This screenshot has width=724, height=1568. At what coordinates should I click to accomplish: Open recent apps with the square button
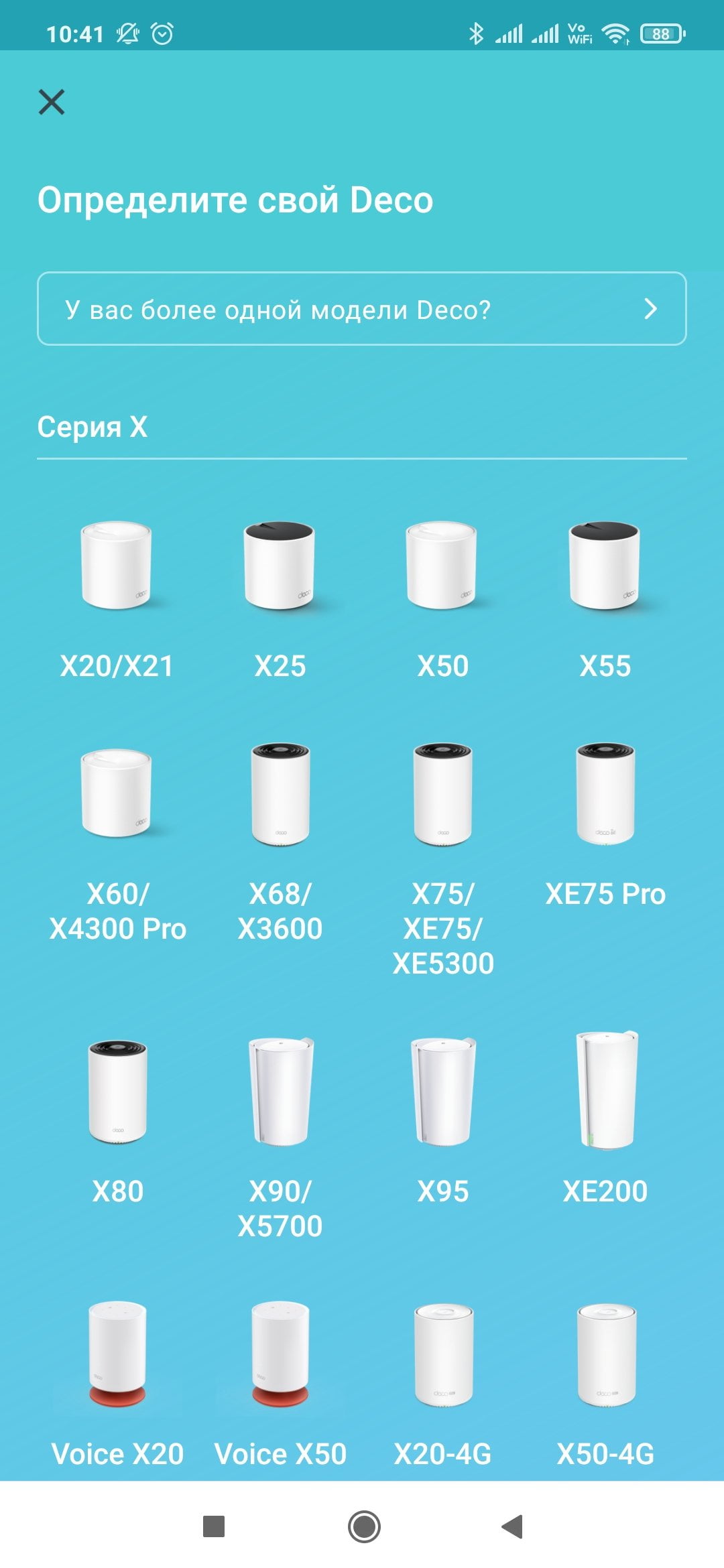click(214, 1526)
